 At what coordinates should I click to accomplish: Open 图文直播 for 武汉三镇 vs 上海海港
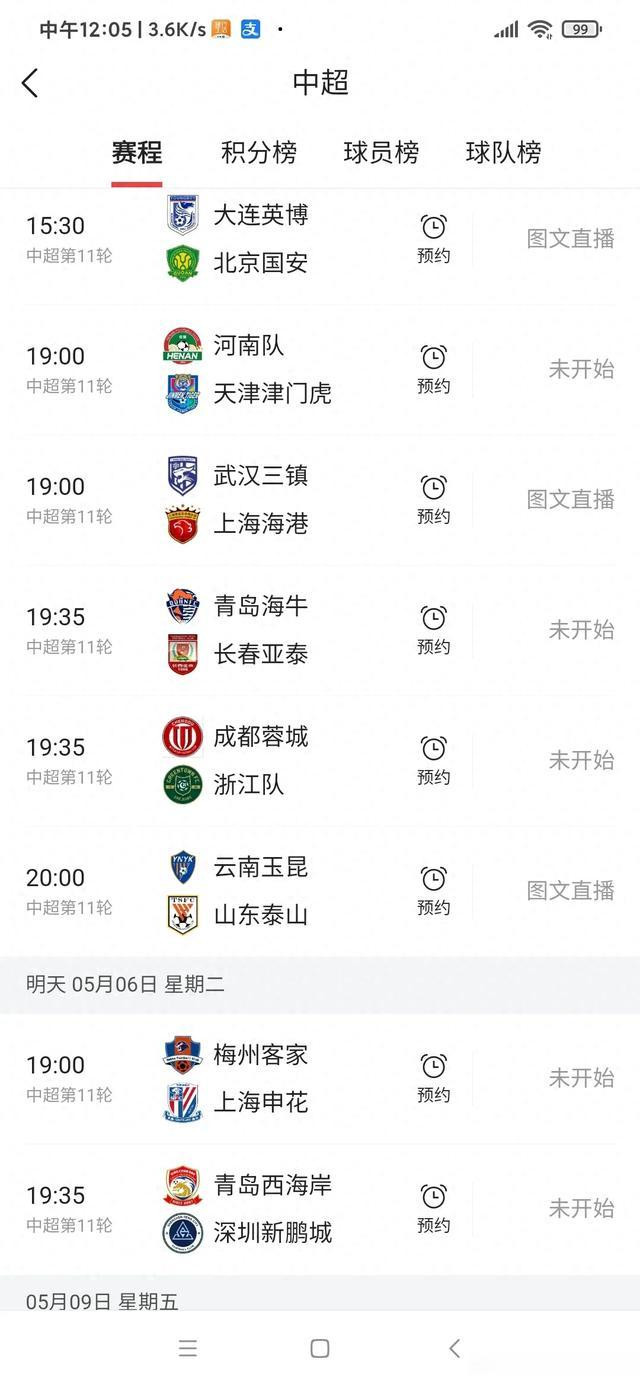click(571, 499)
